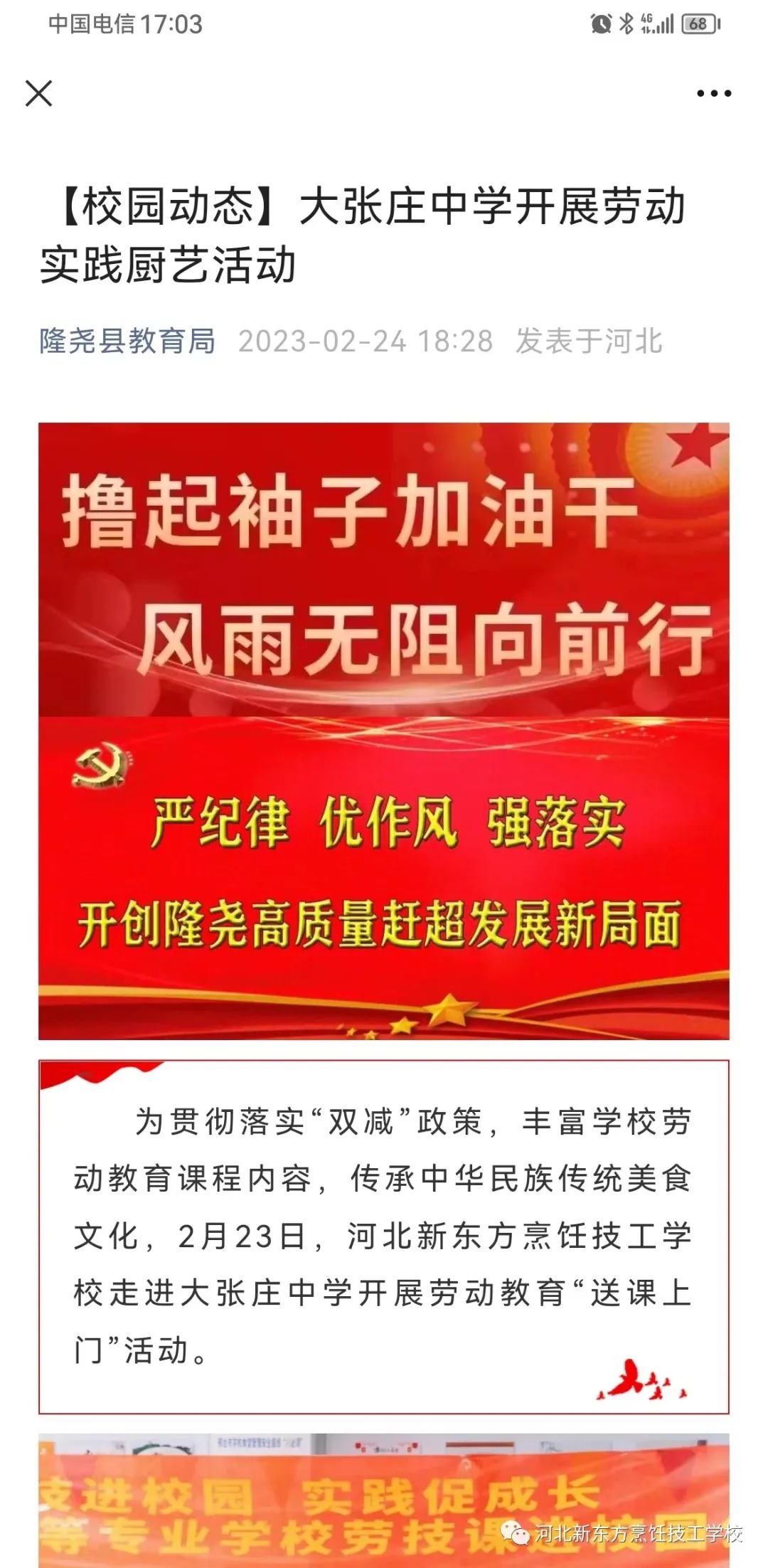Open the 隆尧县教育局 account link
This screenshot has height=1568, width=768.
pyautogui.click(x=127, y=341)
